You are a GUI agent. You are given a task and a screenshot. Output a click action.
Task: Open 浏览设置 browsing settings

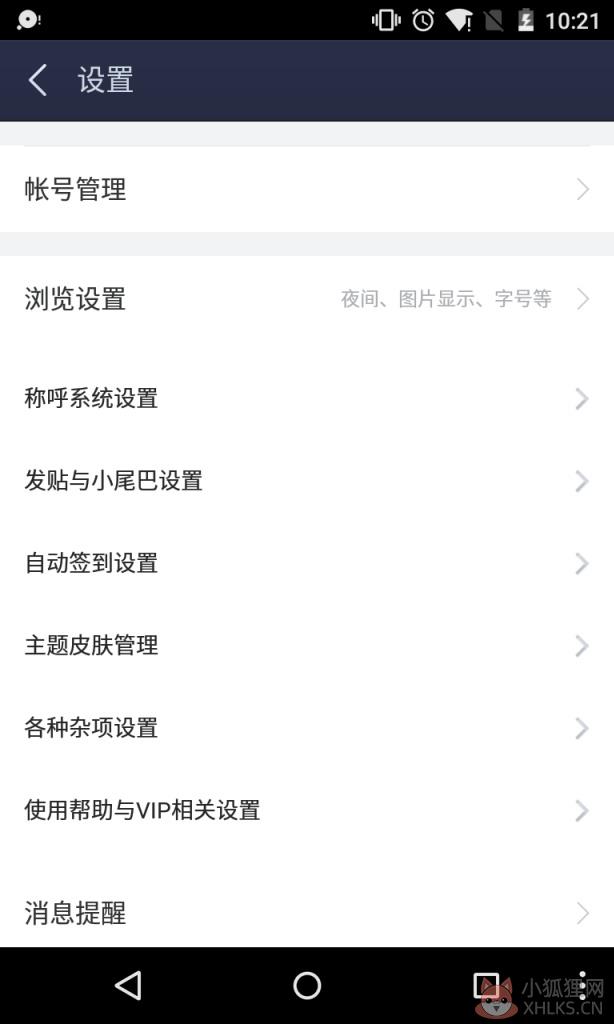click(307, 299)
